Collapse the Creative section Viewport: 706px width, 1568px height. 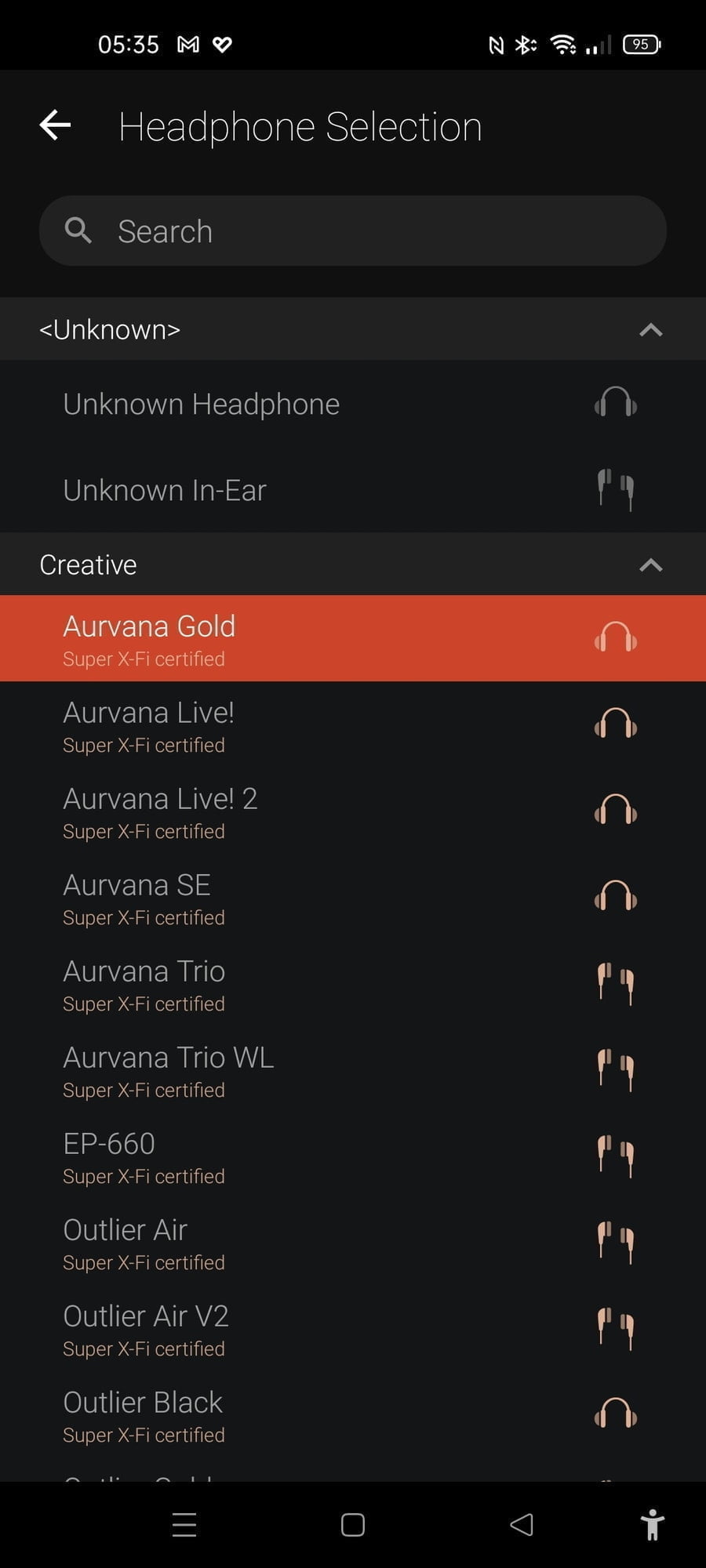click(650, 564)
